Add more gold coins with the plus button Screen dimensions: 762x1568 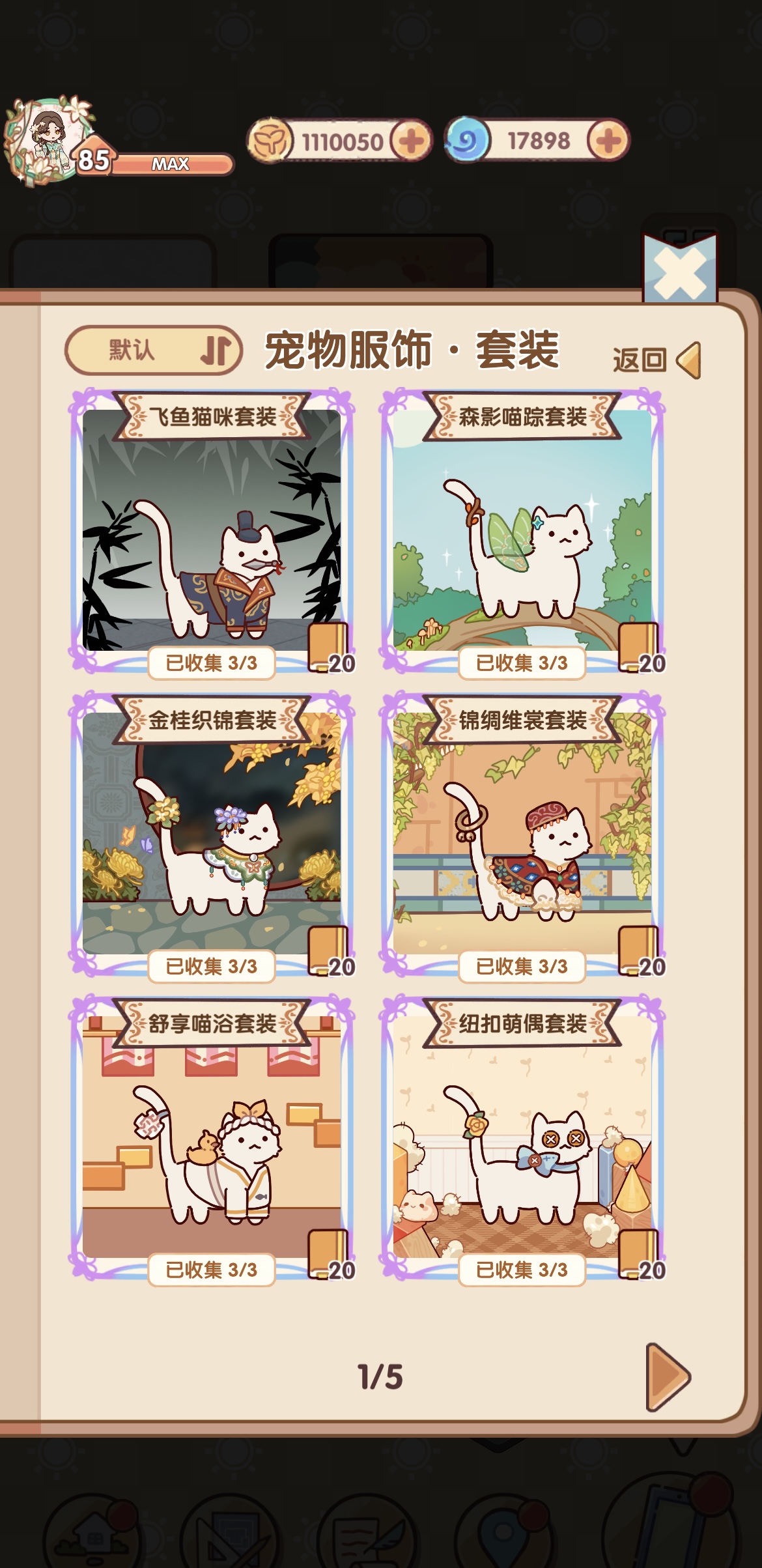point(411,141)
